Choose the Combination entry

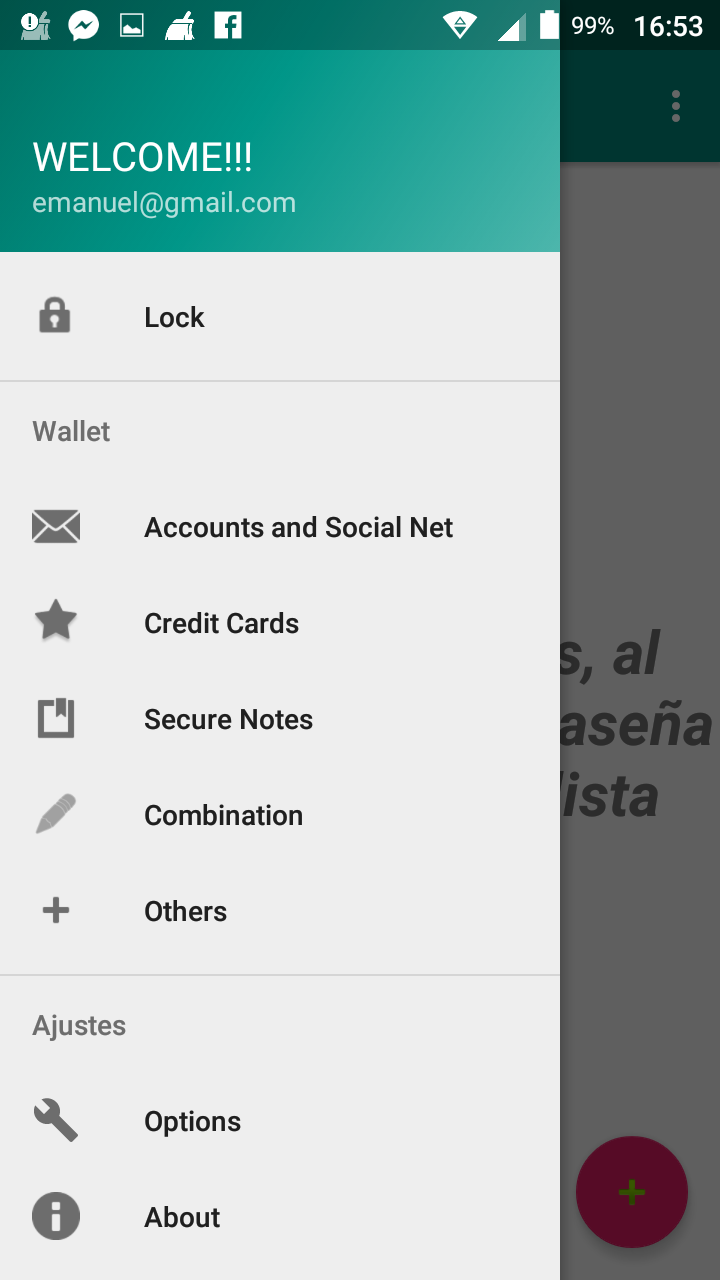click(x=223, y=815)
